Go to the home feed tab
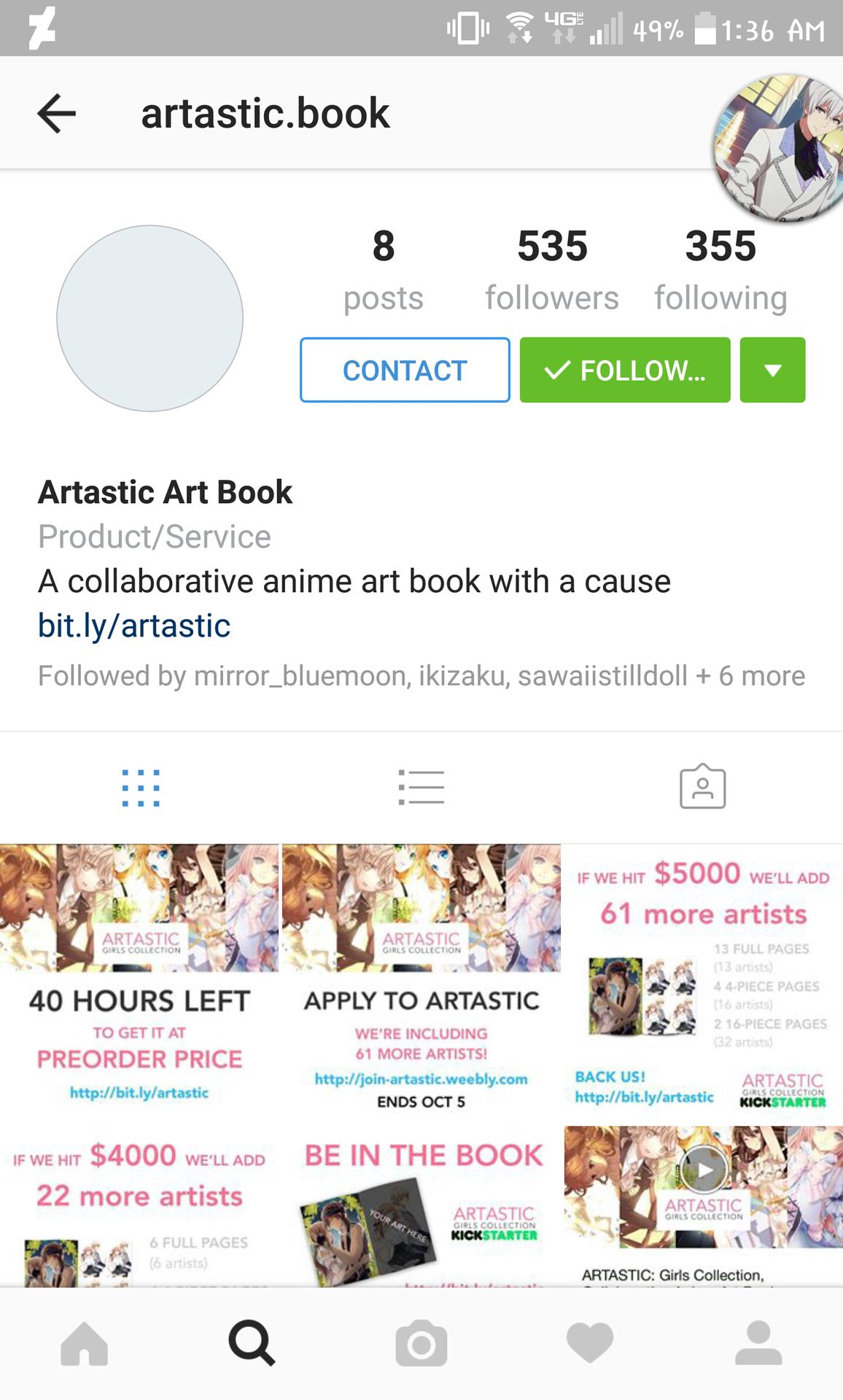 (85, 1343)
